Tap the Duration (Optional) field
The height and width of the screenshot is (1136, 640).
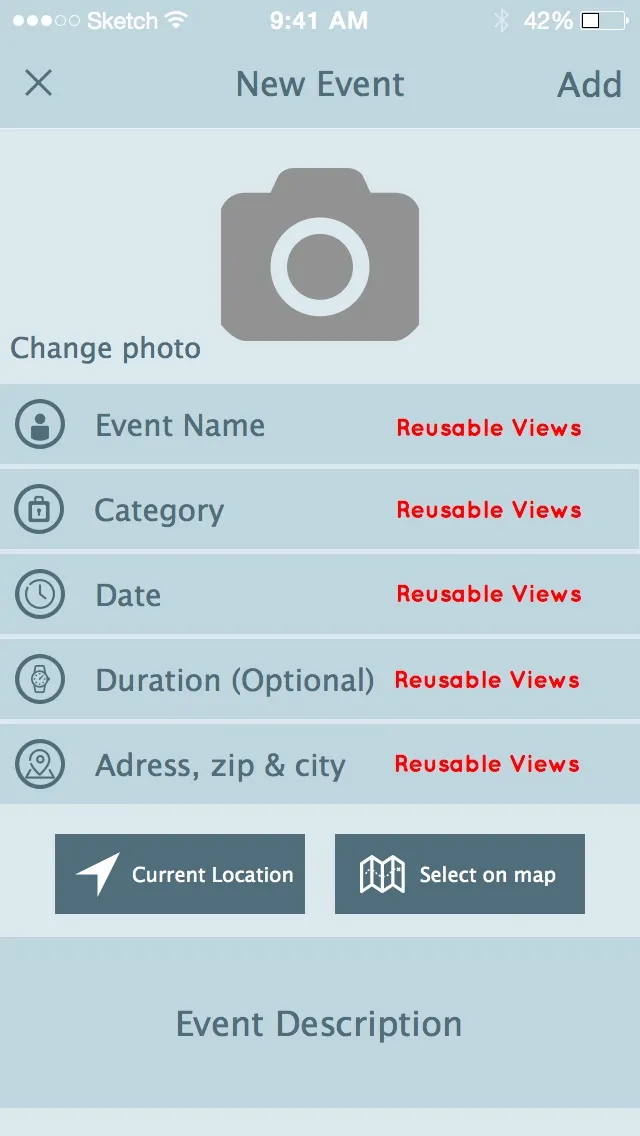pyautogui.click(x=234, y=680)
